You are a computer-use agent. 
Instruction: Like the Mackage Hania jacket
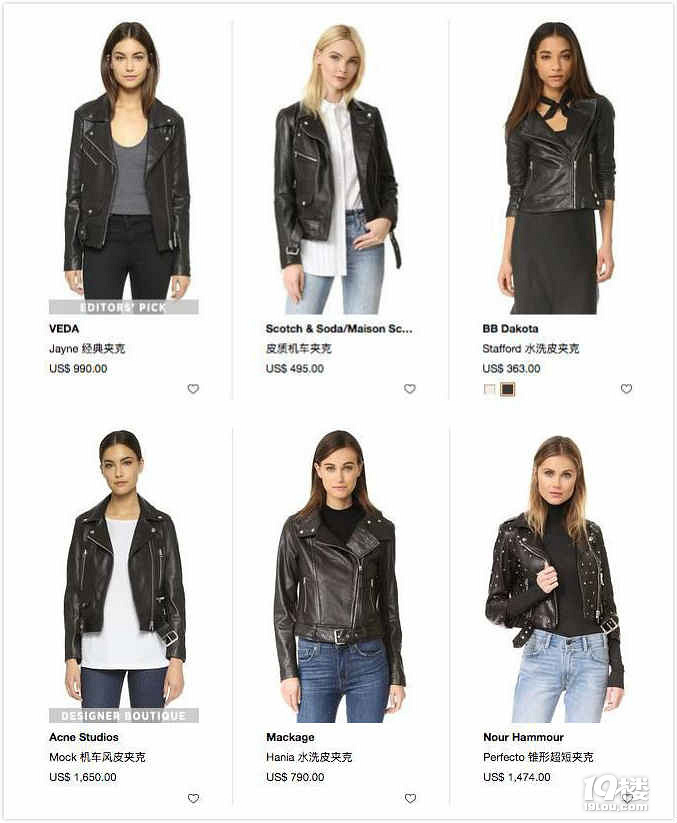(409, 798)
